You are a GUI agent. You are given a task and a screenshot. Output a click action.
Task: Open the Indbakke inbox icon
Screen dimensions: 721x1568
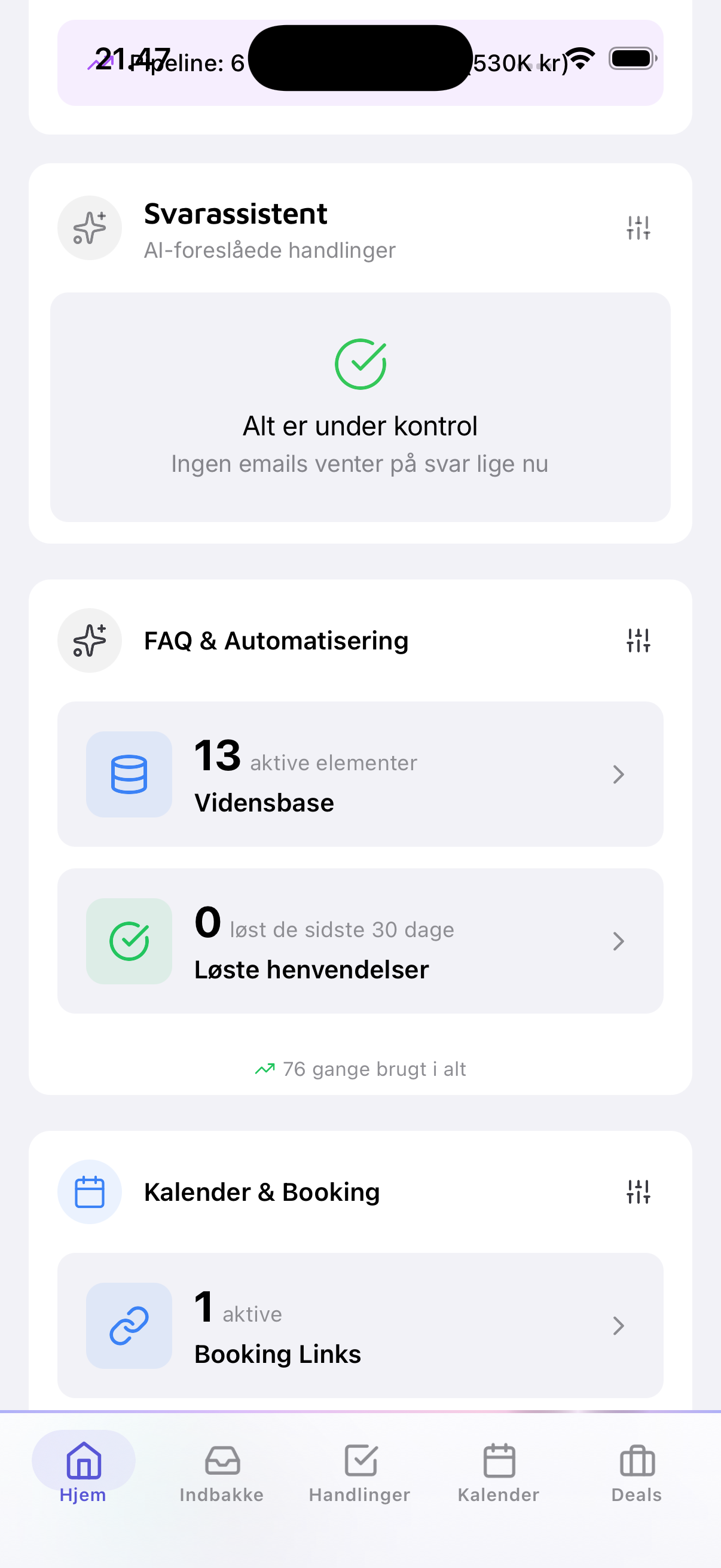coord(221,1461)
